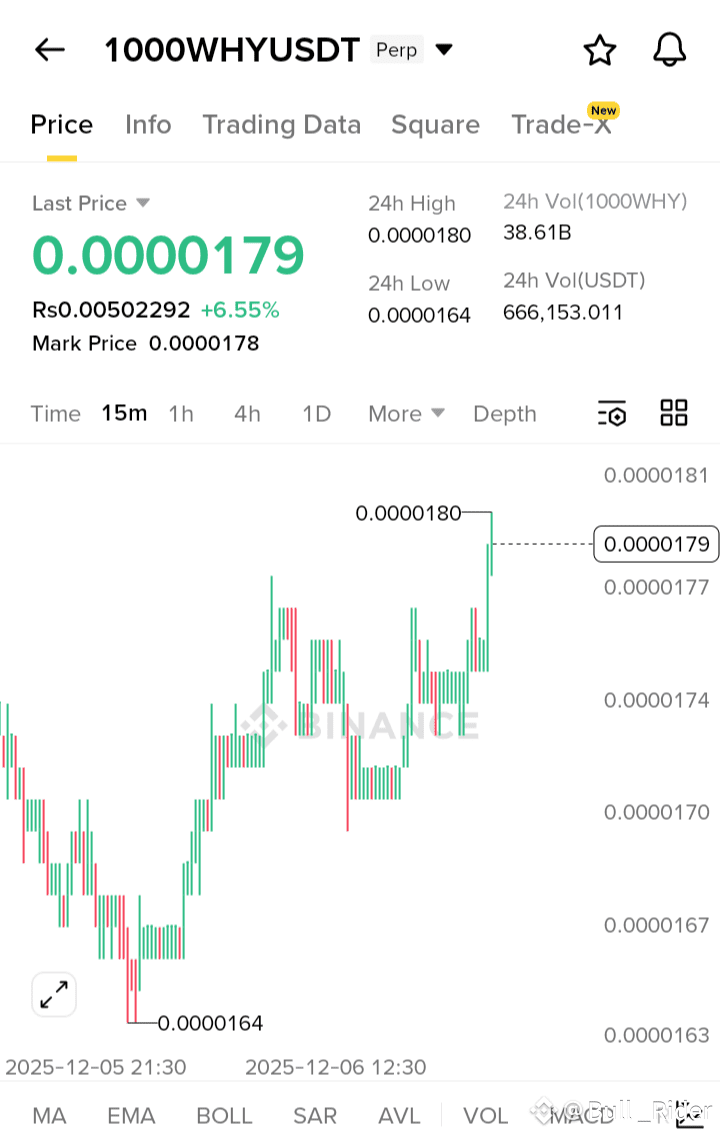Image resolution: width=720 pixels, height=1136 pixels.
Task: Switch to the Trading Data tab
Action: click(x=282, y=124)
